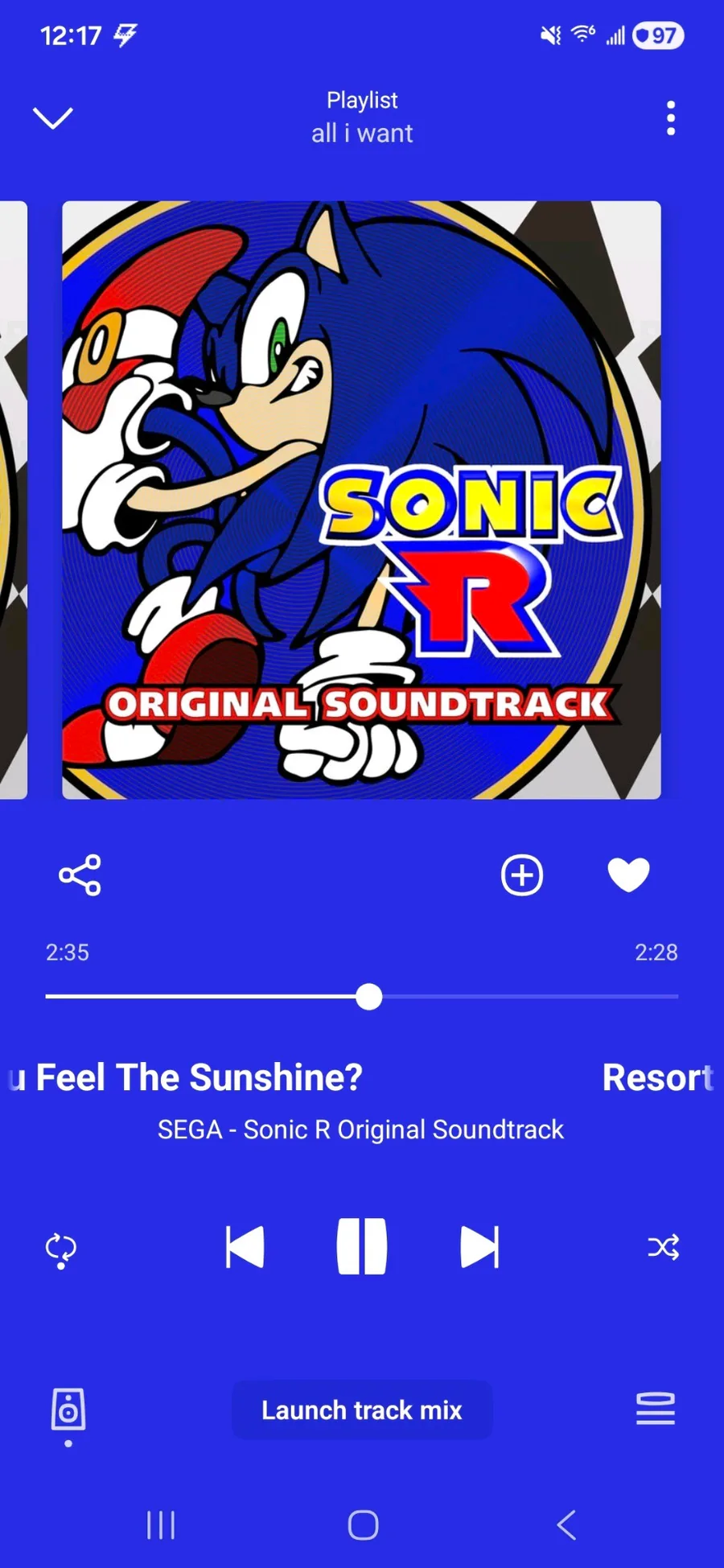Screen dimensions: 724x1568
Task: Remove the song from favorites via heart
Action: pyautogui.click(x=628, y=875)
